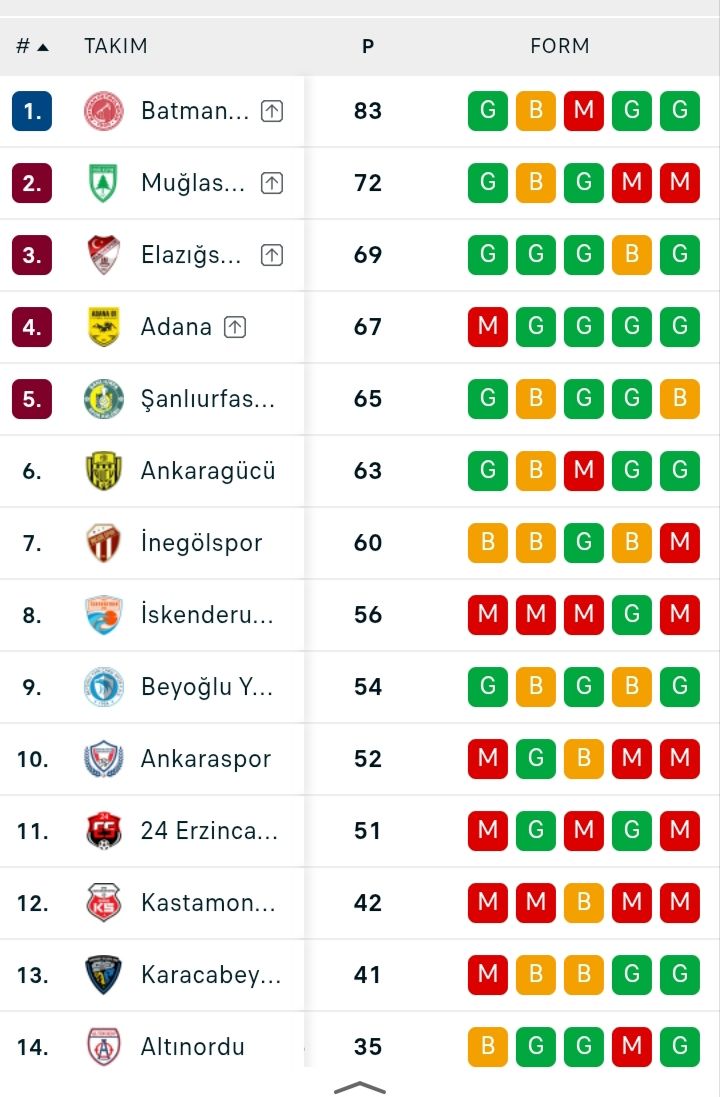The image size is (720, 1097).
Task: View the Adana team details
Action: (x=177, y=327)
